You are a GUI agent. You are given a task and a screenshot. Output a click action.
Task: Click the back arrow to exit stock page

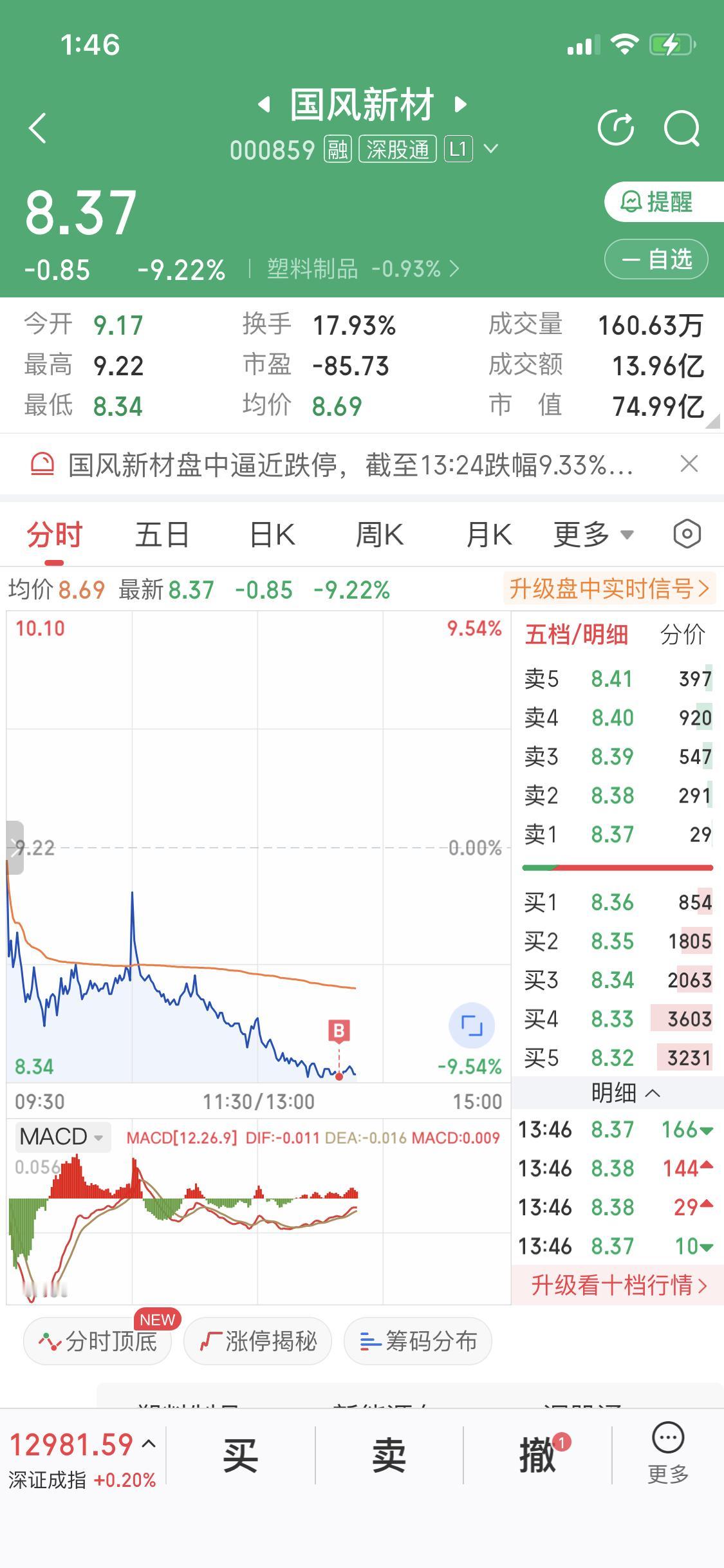(37, 127)
